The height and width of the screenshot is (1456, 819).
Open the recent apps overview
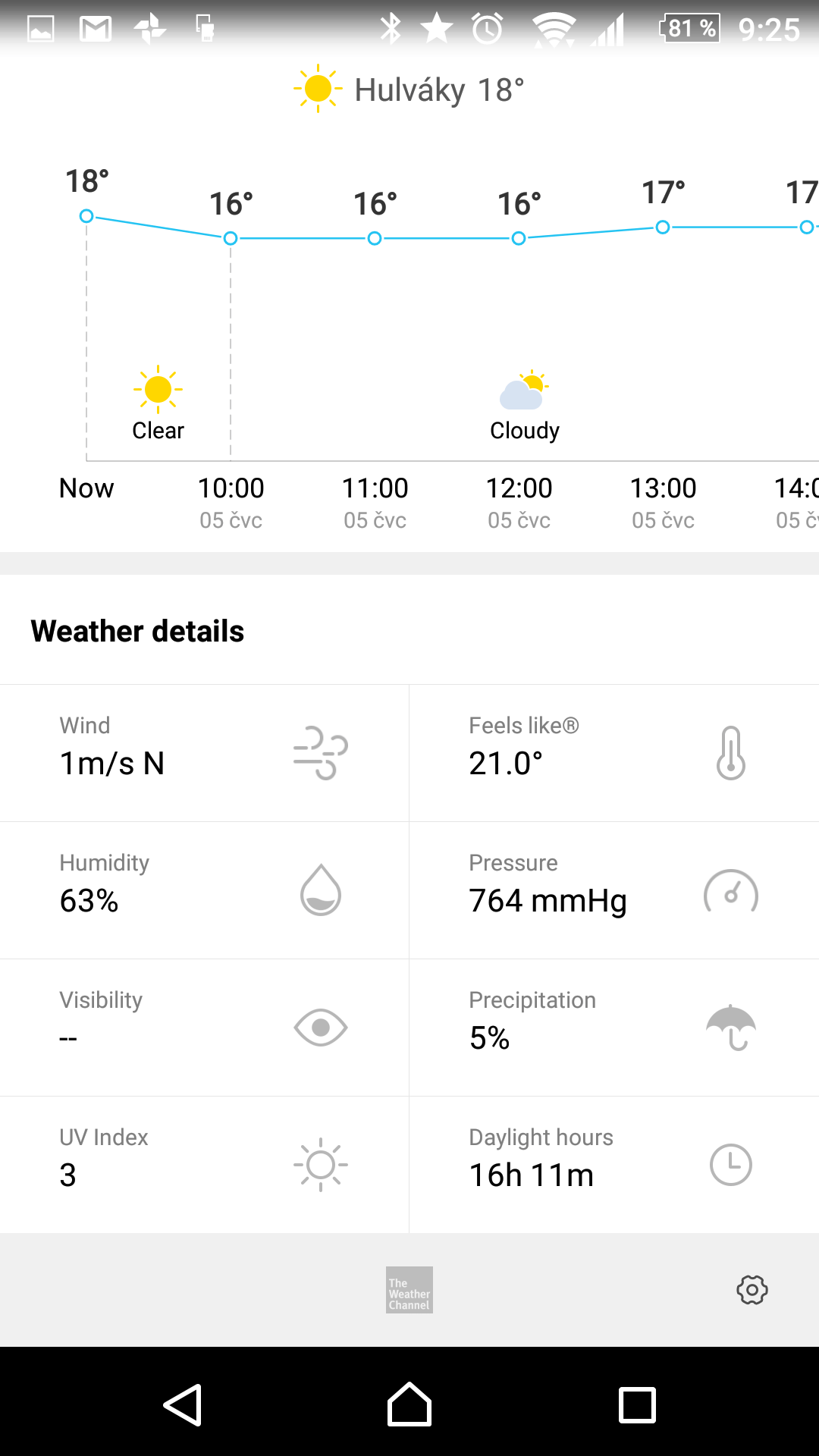[637, 1405]
